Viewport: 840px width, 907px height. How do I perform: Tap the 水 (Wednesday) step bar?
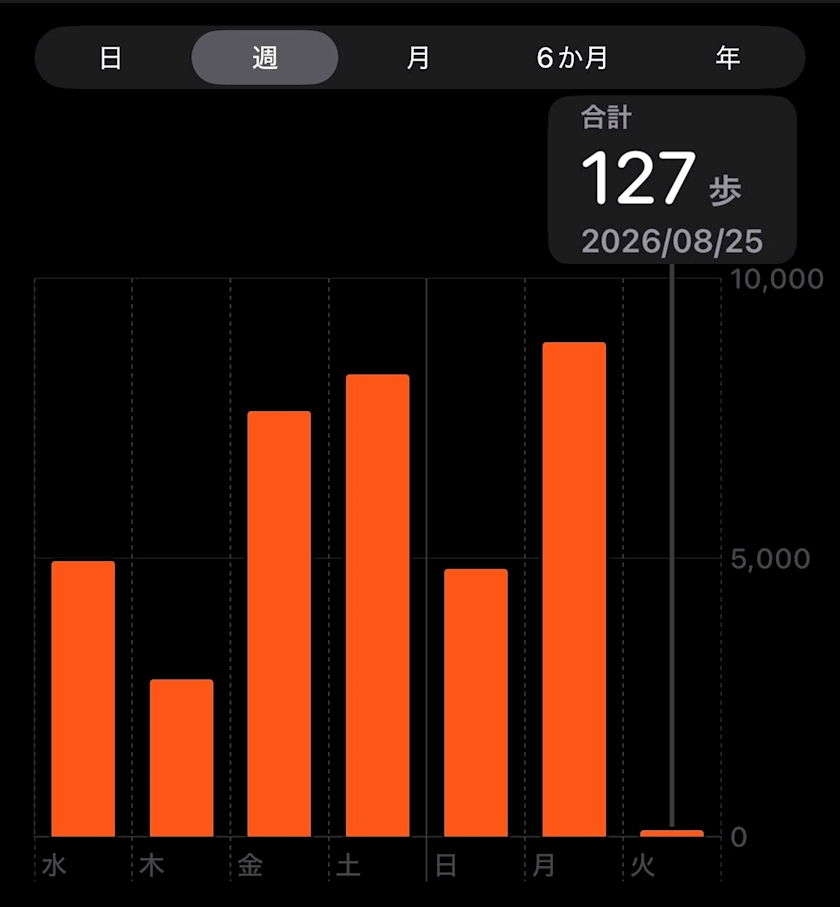tap(83, 699)
